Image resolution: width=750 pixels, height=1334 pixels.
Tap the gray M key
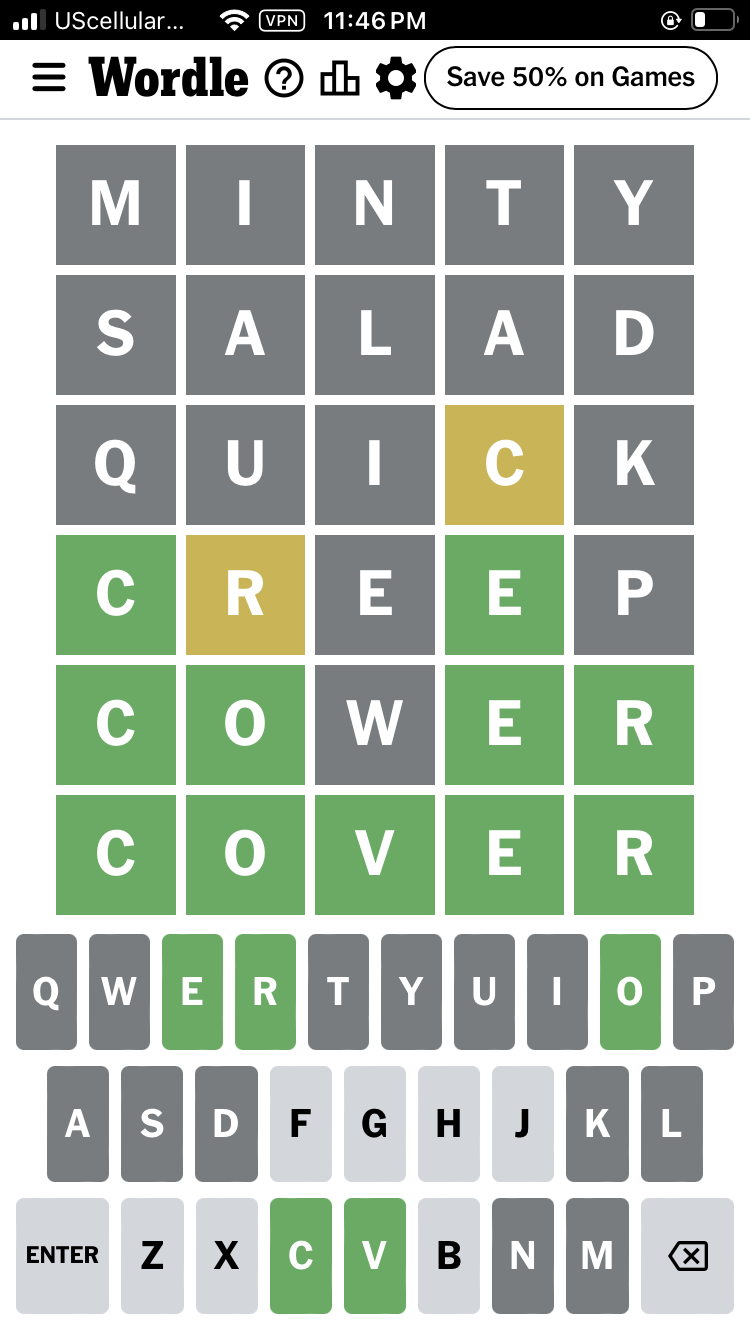coord(597,1256)
